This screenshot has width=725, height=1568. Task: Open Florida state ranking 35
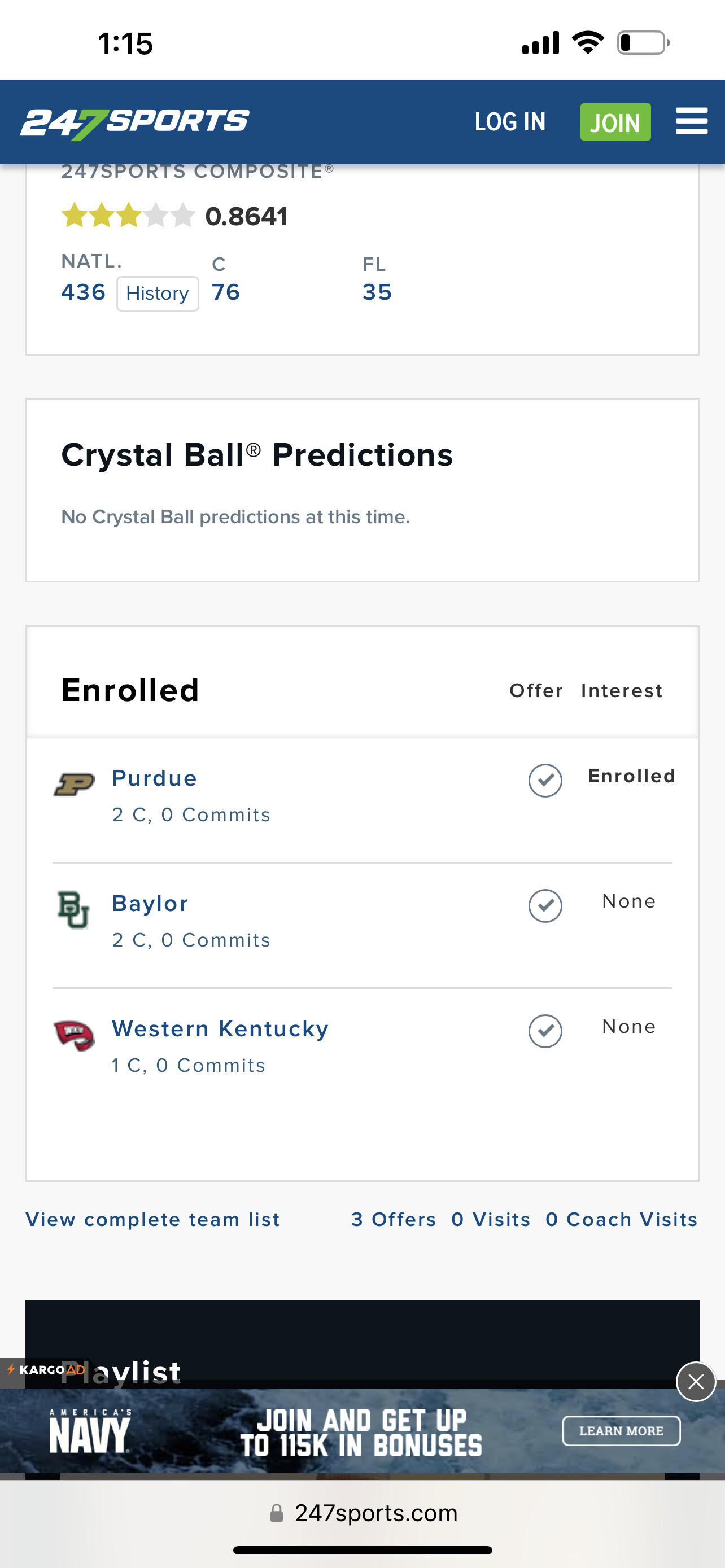coord(377,292)
